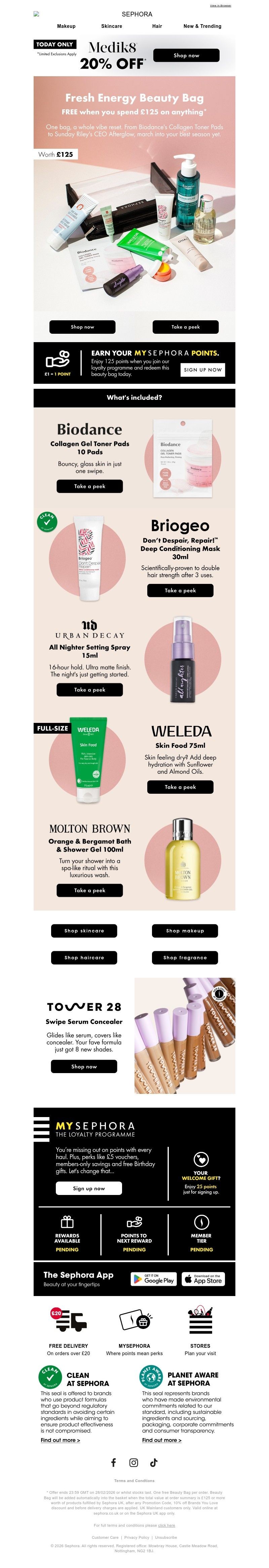This screenshot has height=1568, width=269.
Task: Take a peek at Briogeo mask
Action: tap(180, 591)
